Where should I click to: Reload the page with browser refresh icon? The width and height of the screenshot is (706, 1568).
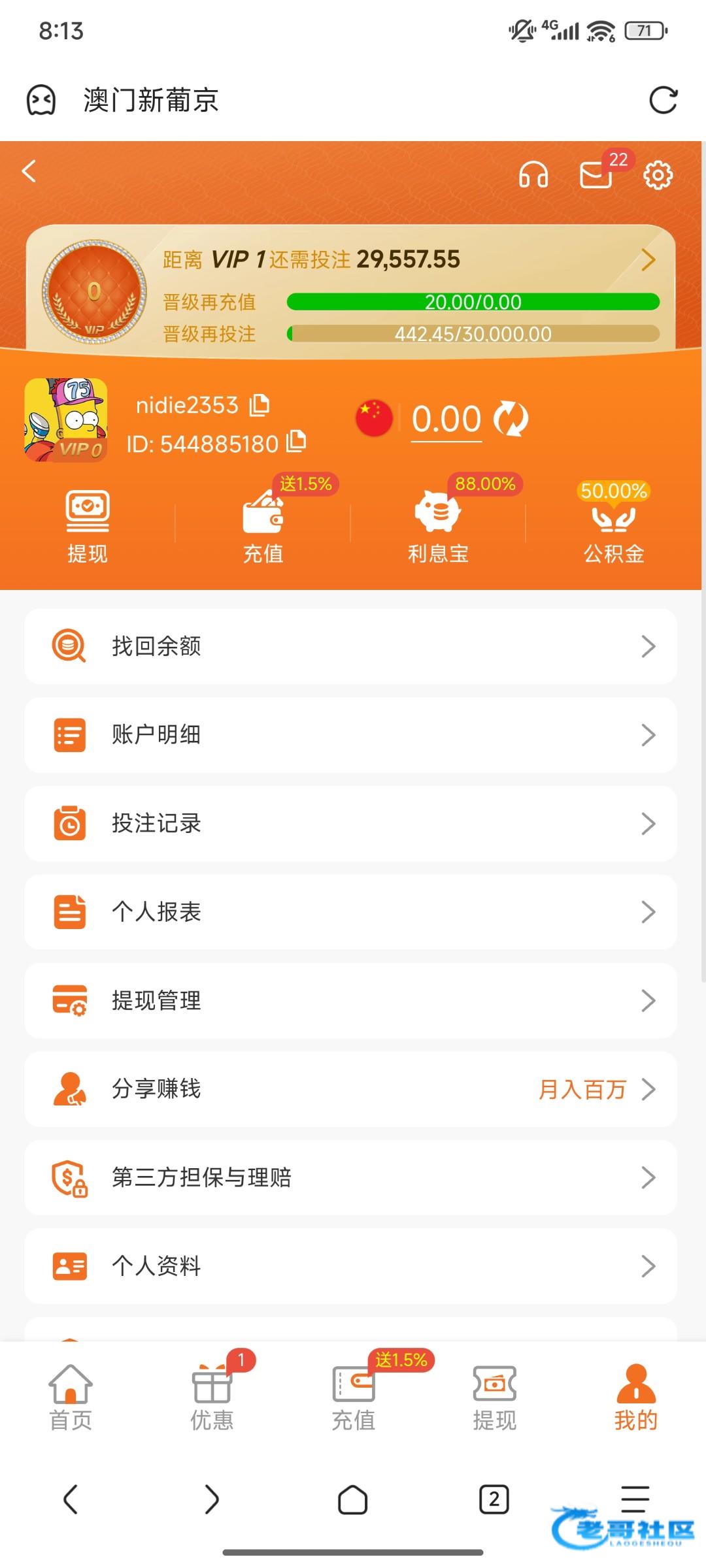pos(663,101)
